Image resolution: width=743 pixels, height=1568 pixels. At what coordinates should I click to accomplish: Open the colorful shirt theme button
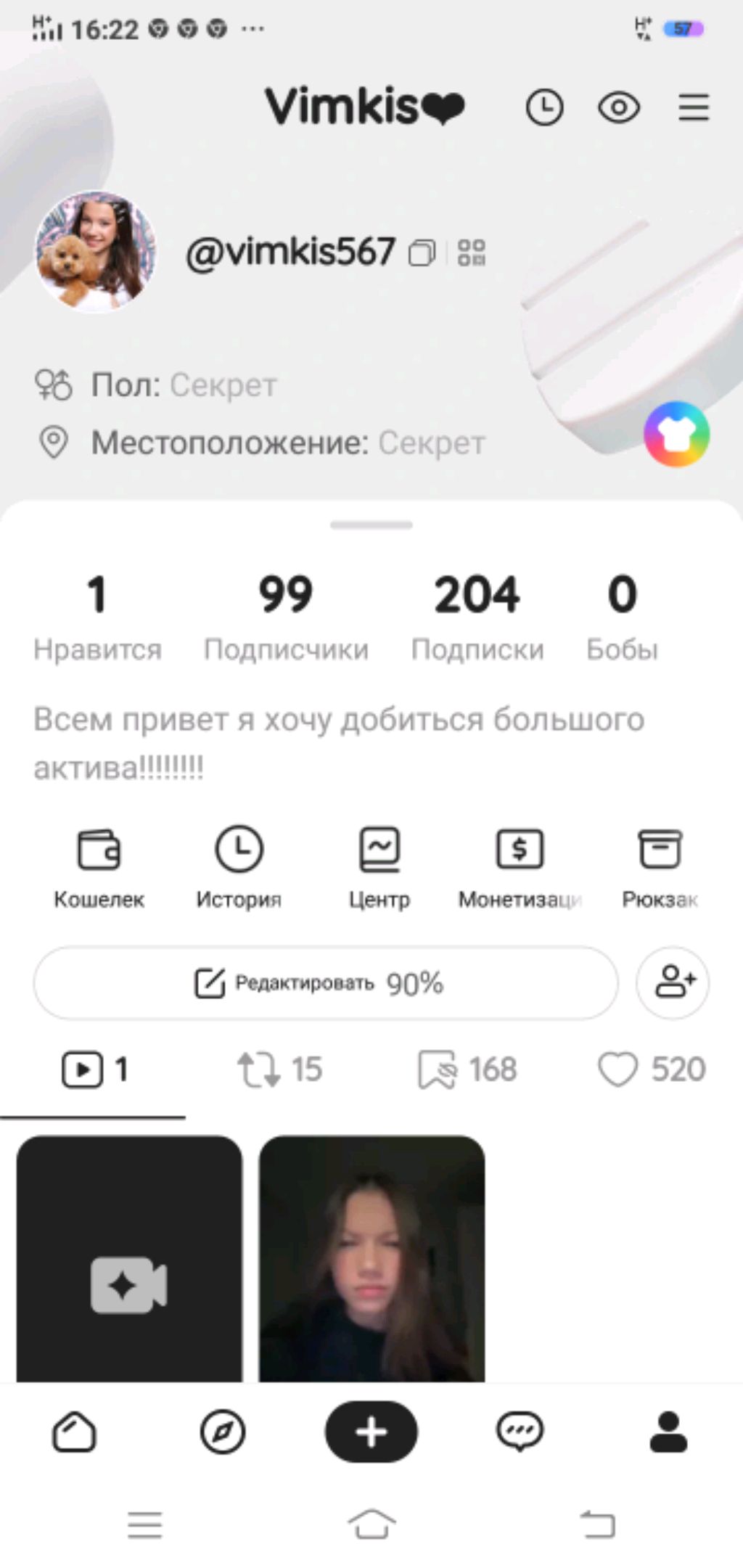pos(676,434)
